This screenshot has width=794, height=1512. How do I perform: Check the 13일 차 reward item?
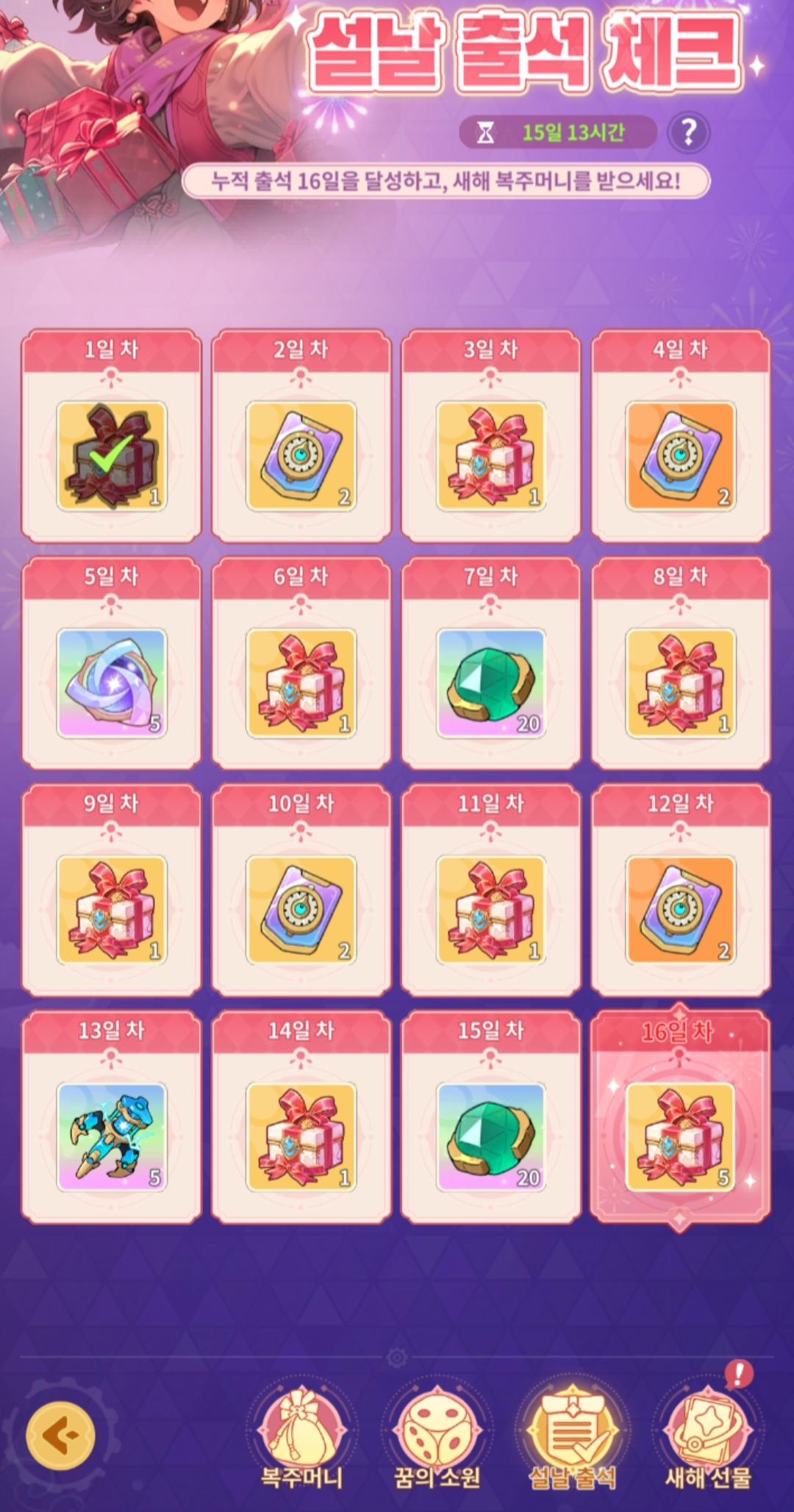pos(112,1137)
